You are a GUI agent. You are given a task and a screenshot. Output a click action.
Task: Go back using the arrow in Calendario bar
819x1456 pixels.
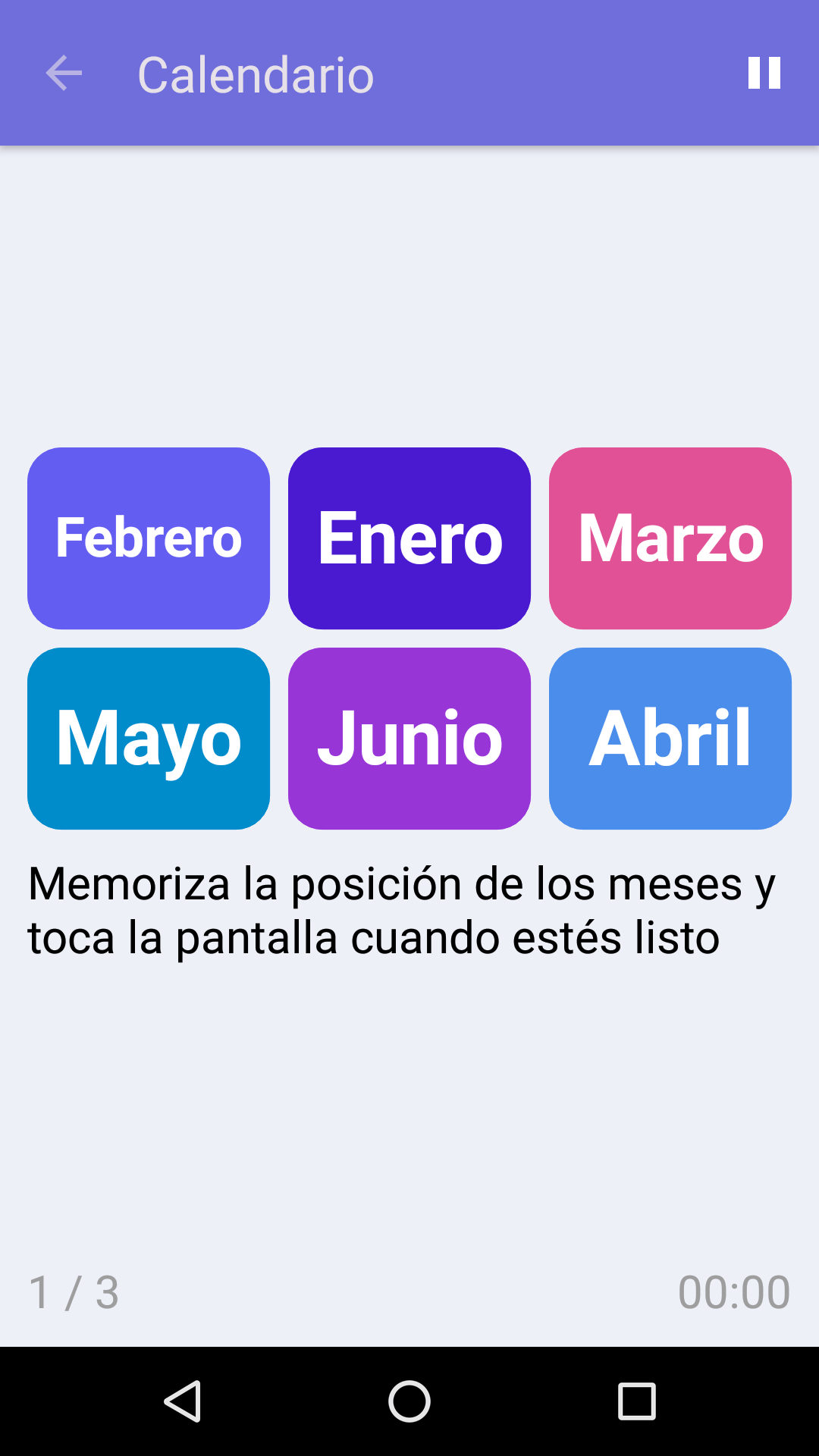tap(64, 74)
